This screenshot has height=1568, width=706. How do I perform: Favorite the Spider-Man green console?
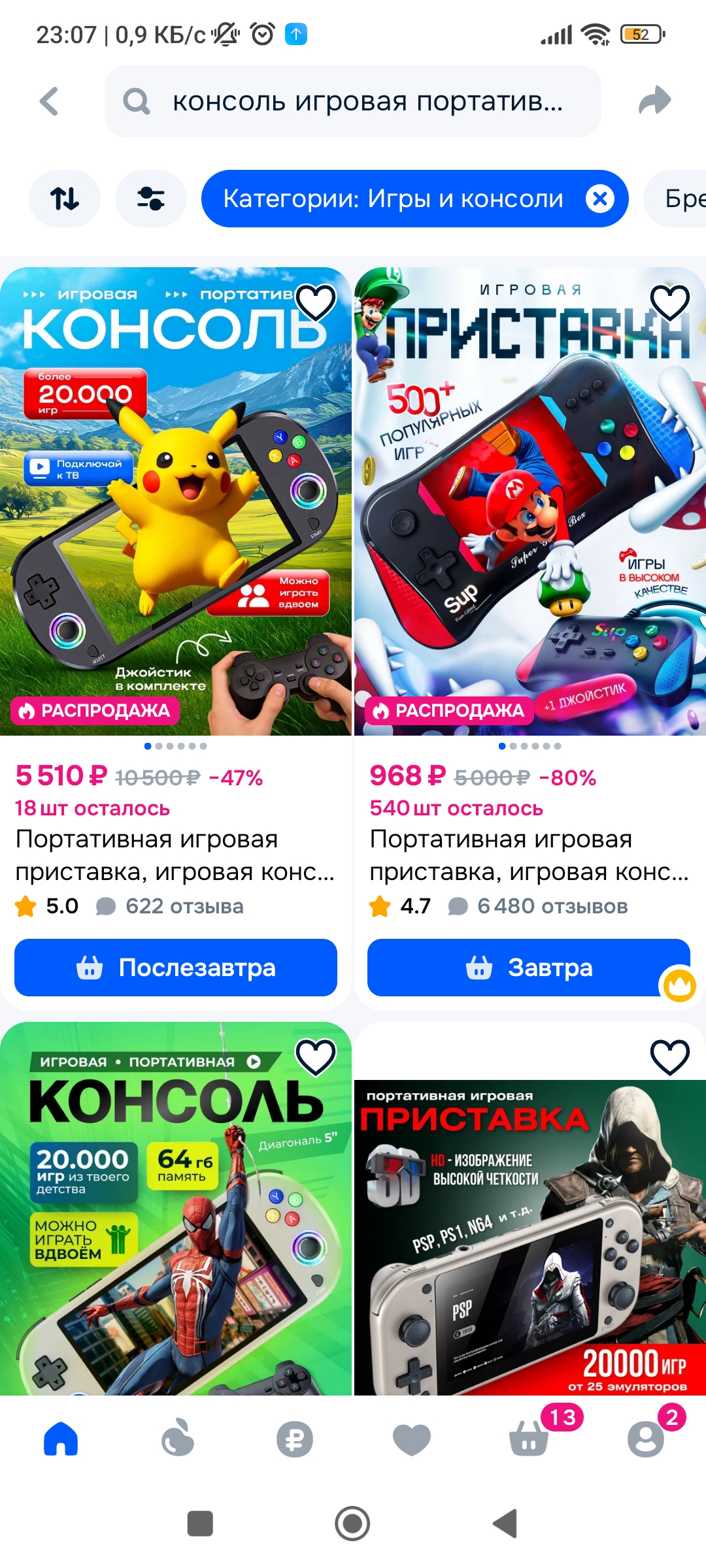coord(316,1057)
